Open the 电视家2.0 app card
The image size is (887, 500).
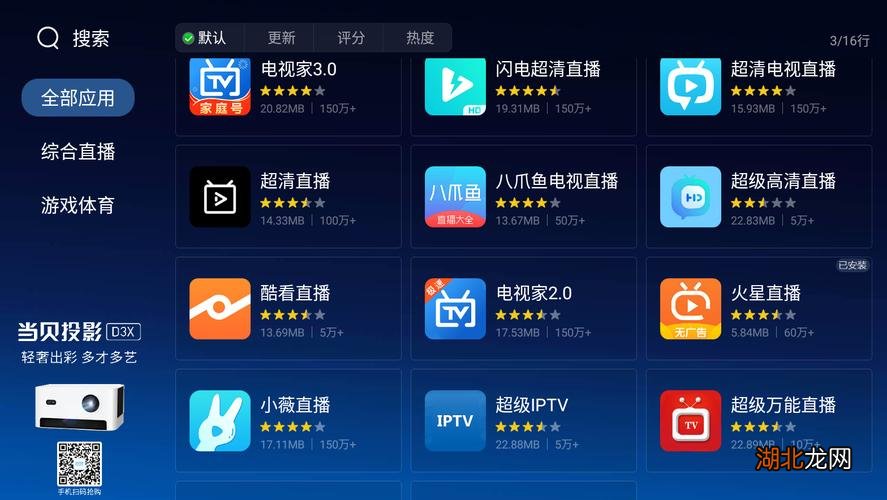(x=523, y=309)
